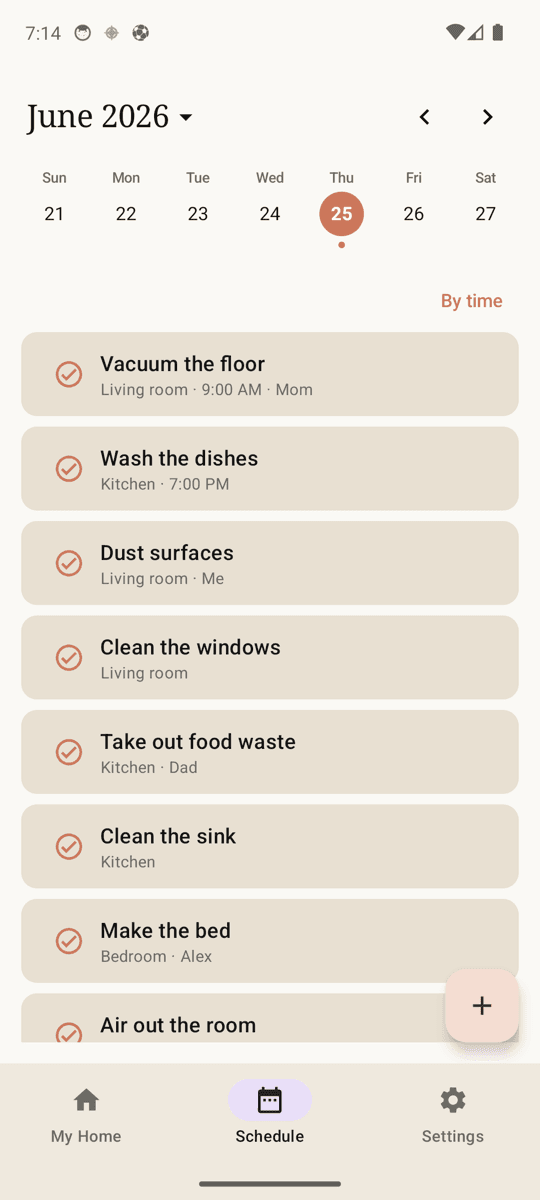Go to the previous week arrow

(x=424, y=117)
